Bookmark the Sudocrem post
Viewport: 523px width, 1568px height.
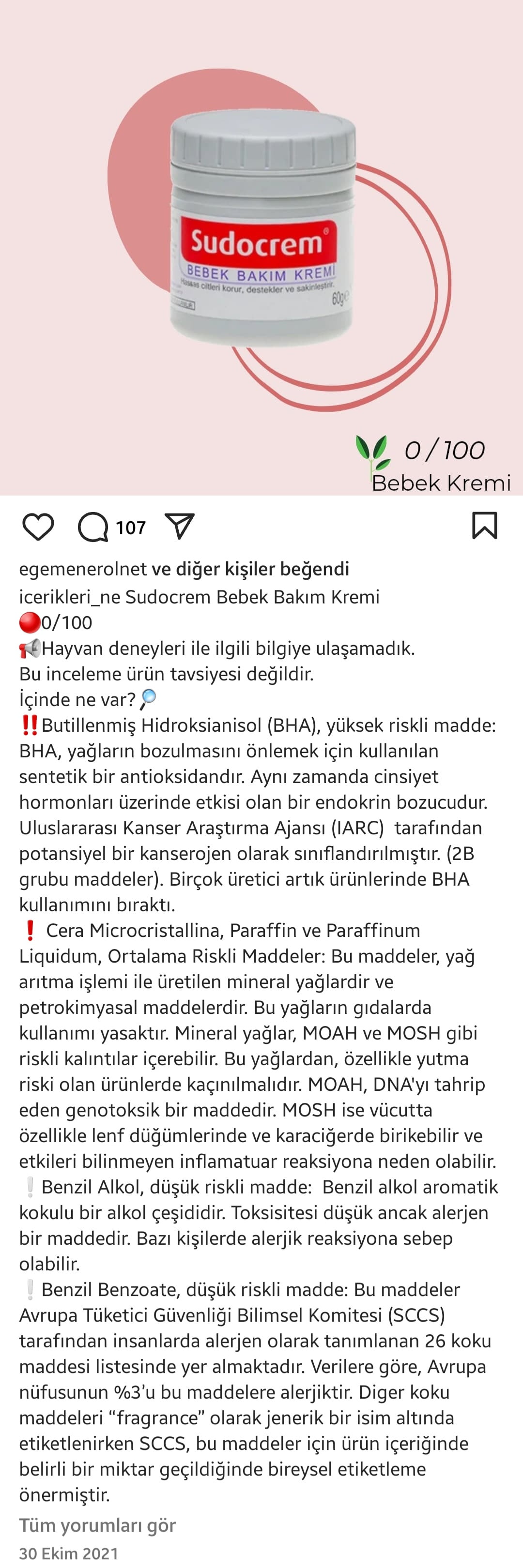pyautogui.click(x=485, y=526)
